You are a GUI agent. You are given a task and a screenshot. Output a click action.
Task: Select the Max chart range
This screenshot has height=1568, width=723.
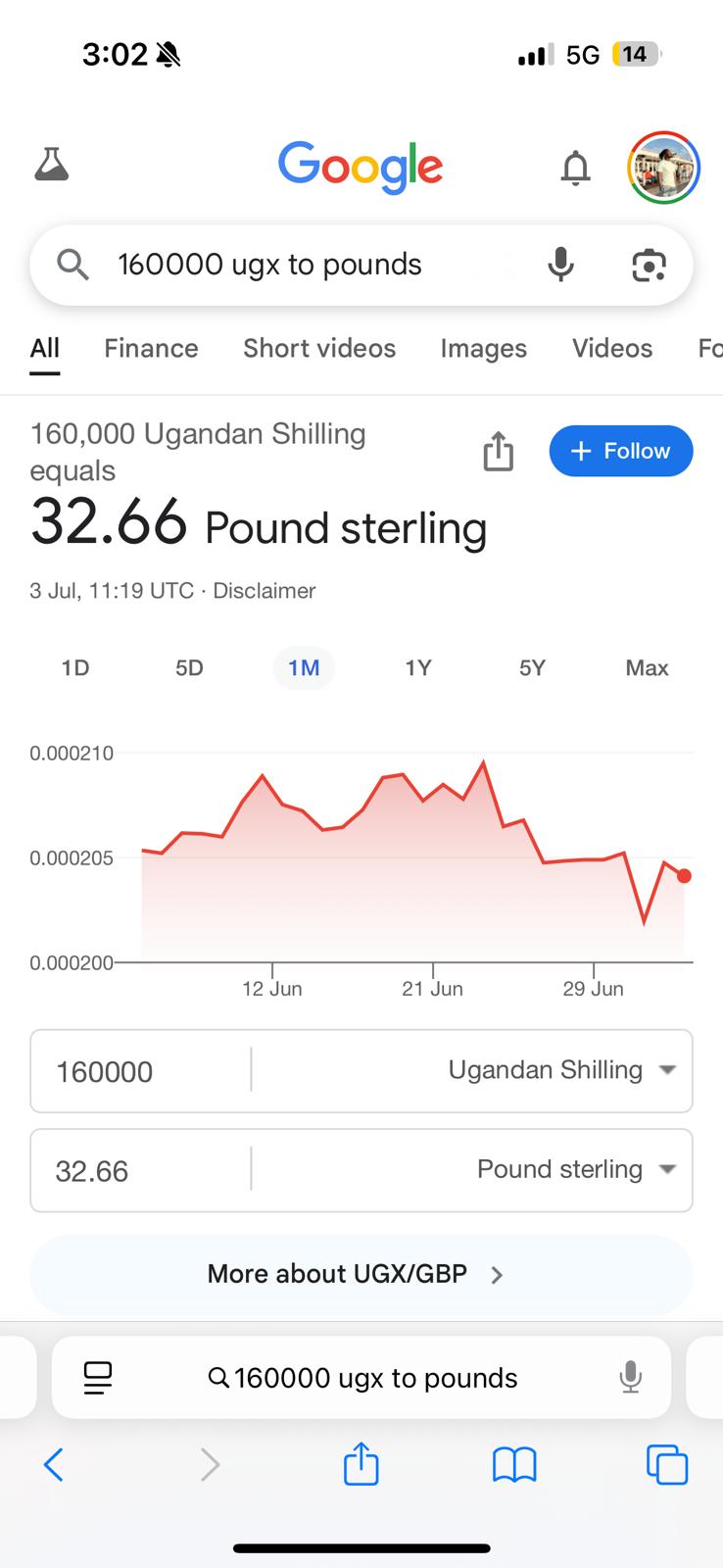647,668
